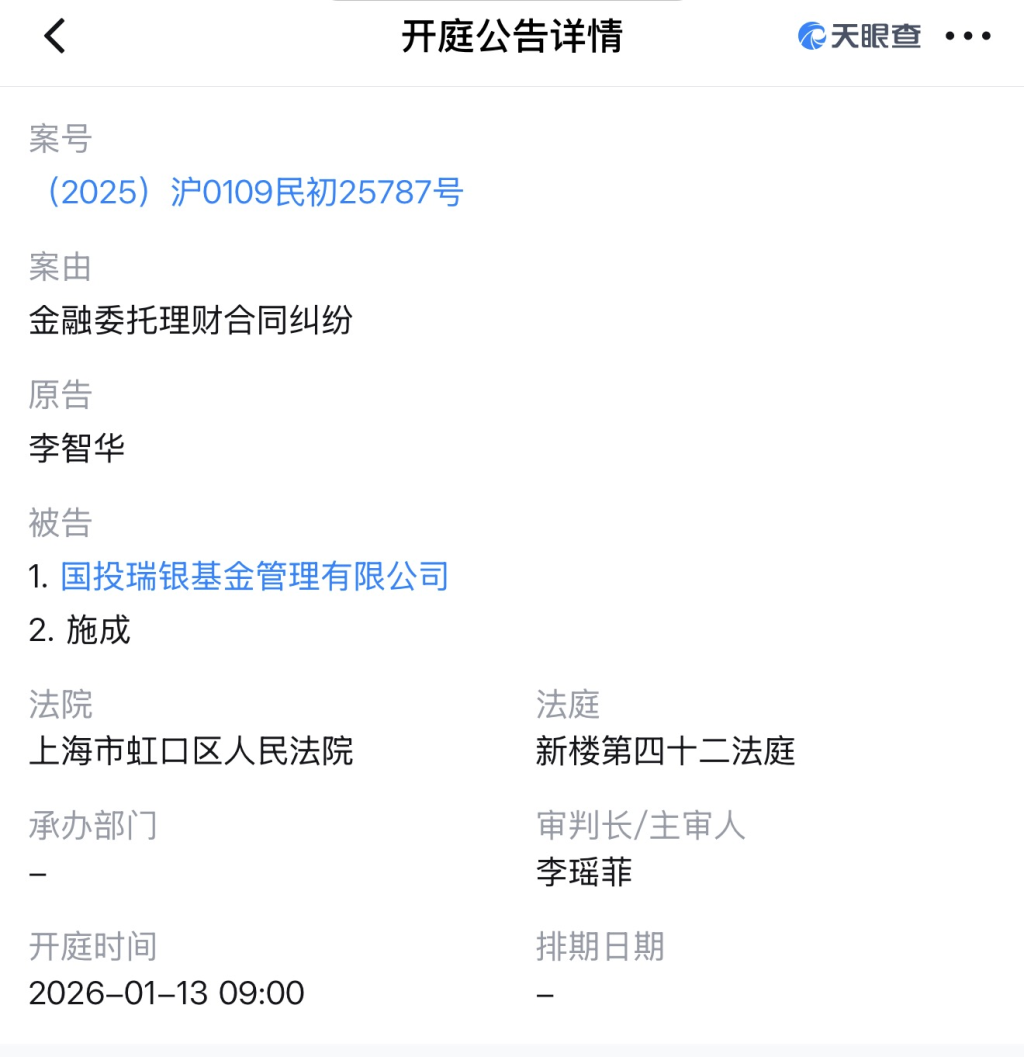
Task: Open the three-dot overflow menu
Action: click(967, 37)
